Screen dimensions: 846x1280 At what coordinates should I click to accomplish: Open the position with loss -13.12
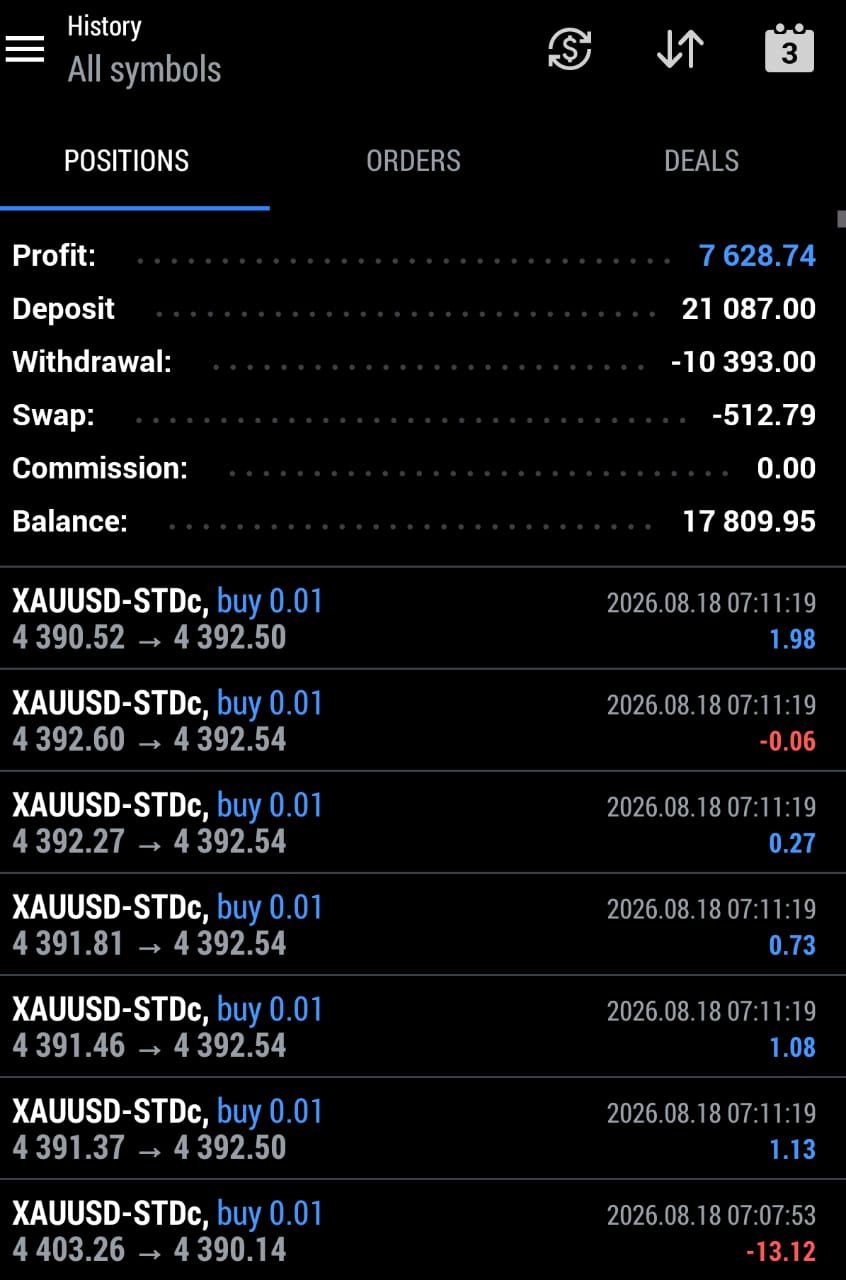(423, 1230)
